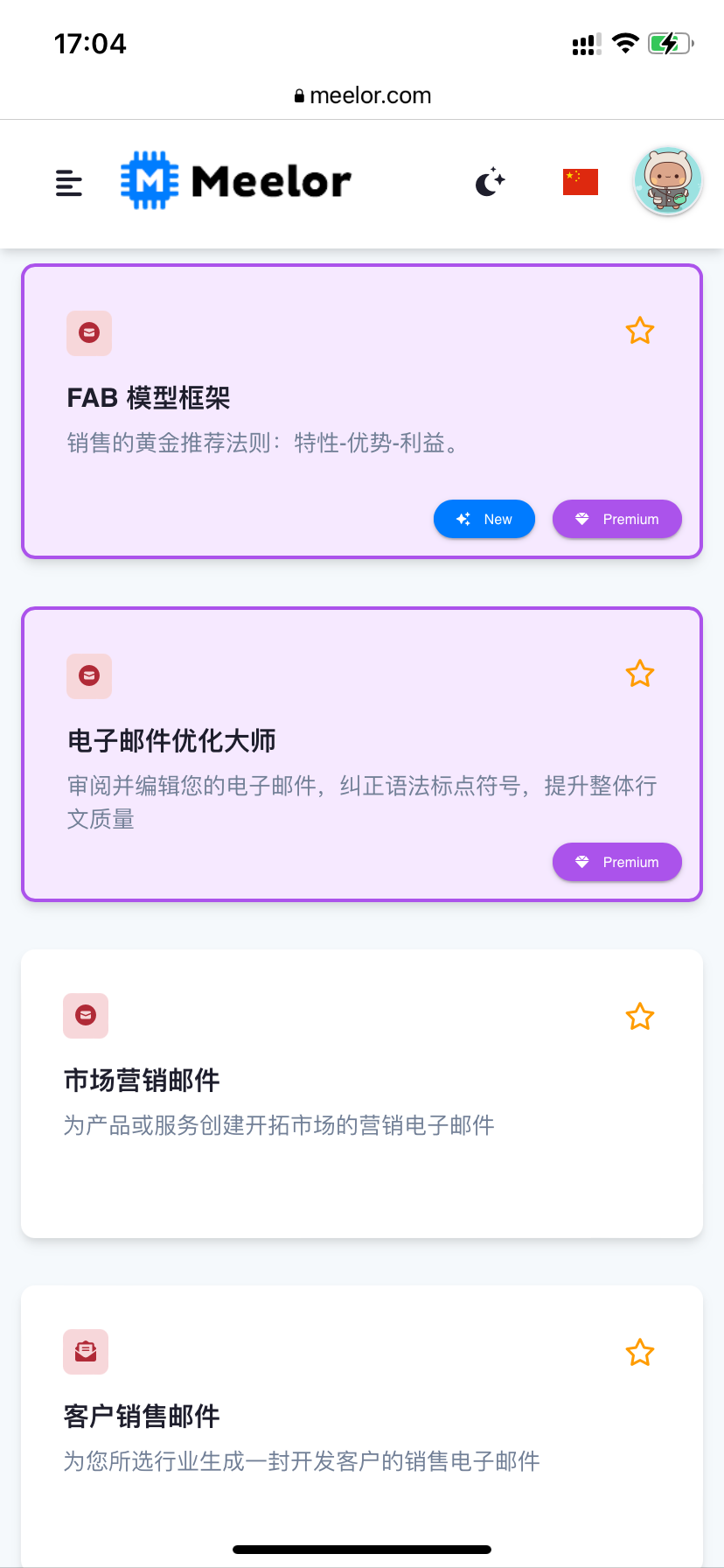The width and height of the screenshot is (724, 1568).
Task: Open the hamburger menu
Action: [69, 183]
